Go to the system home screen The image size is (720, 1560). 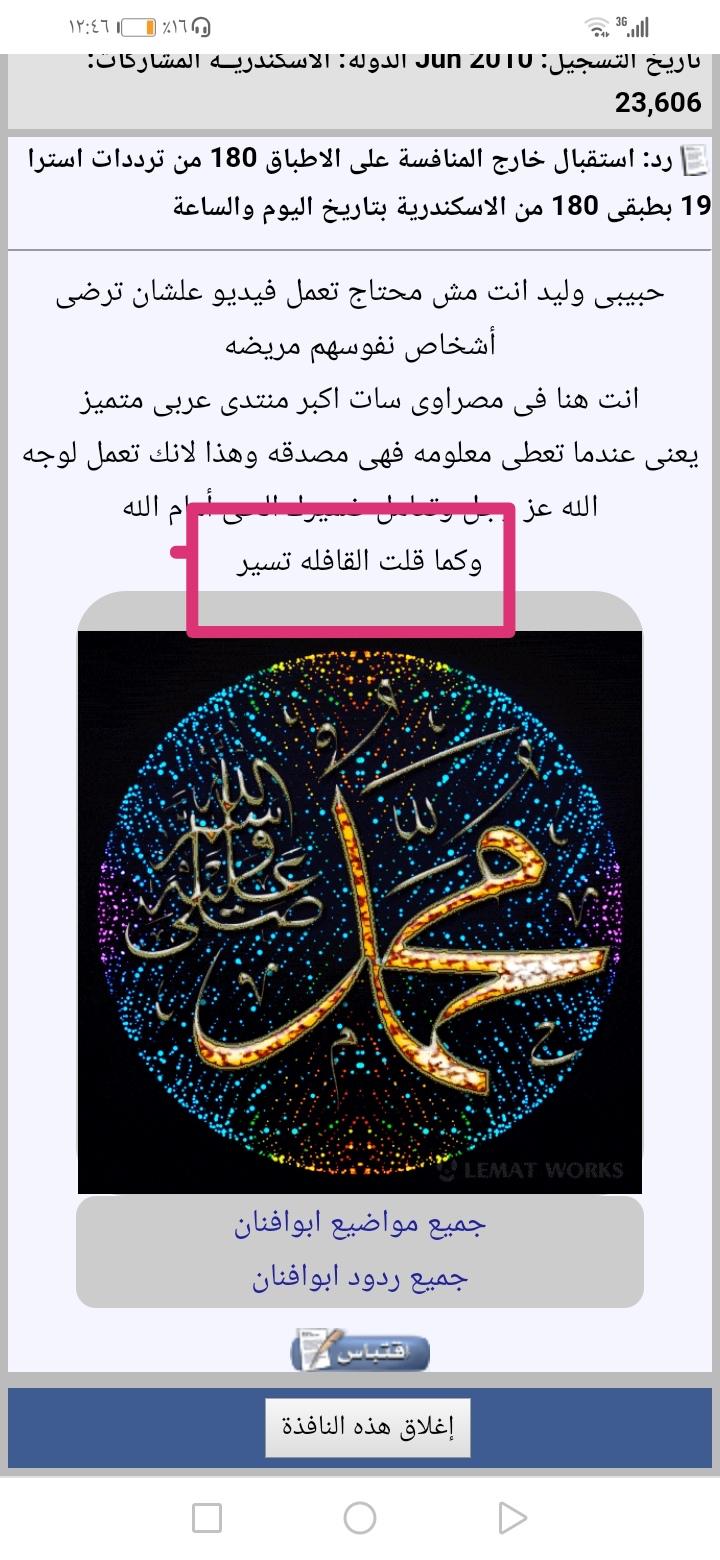(x=360, y=1517)
